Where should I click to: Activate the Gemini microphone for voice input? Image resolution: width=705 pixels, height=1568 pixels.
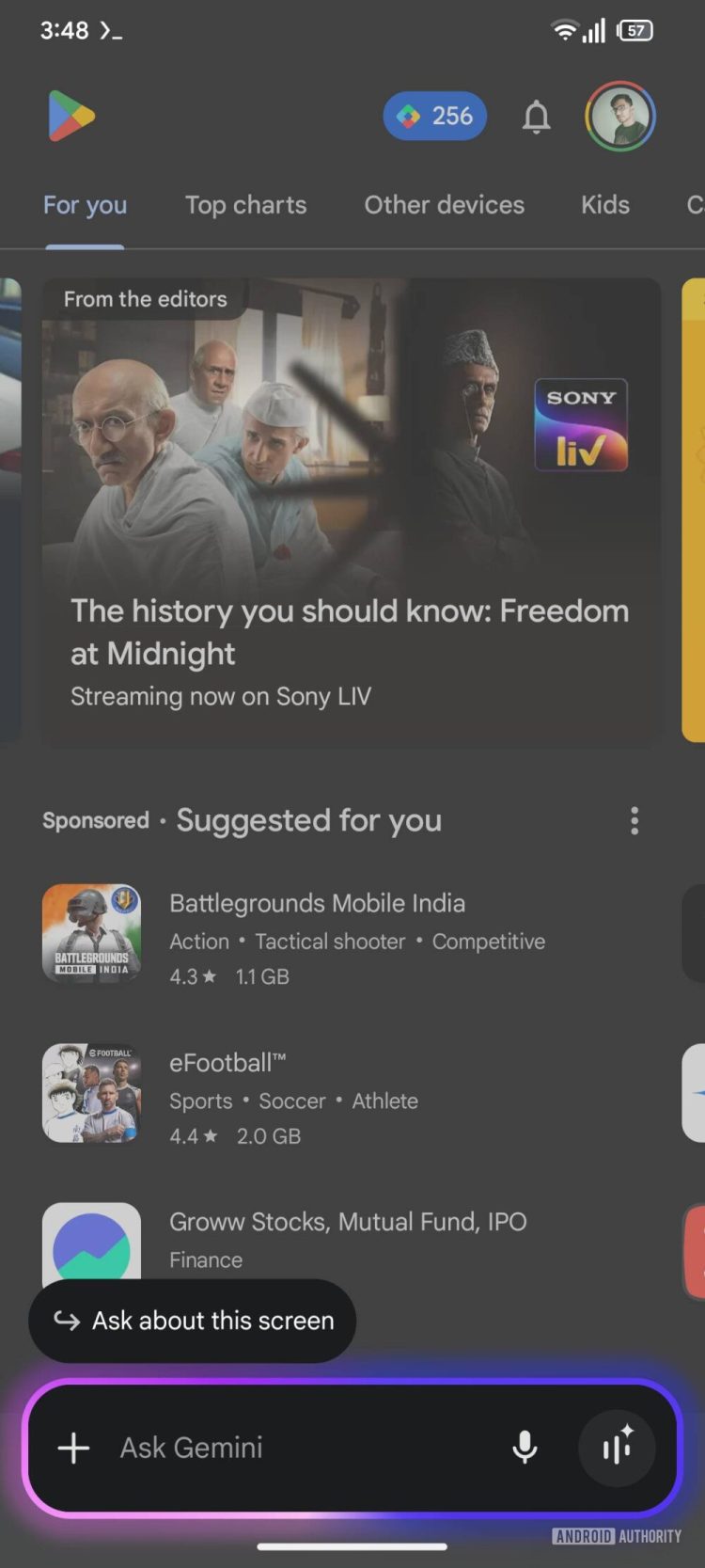pyautogui.click(x=525, y=1449)
